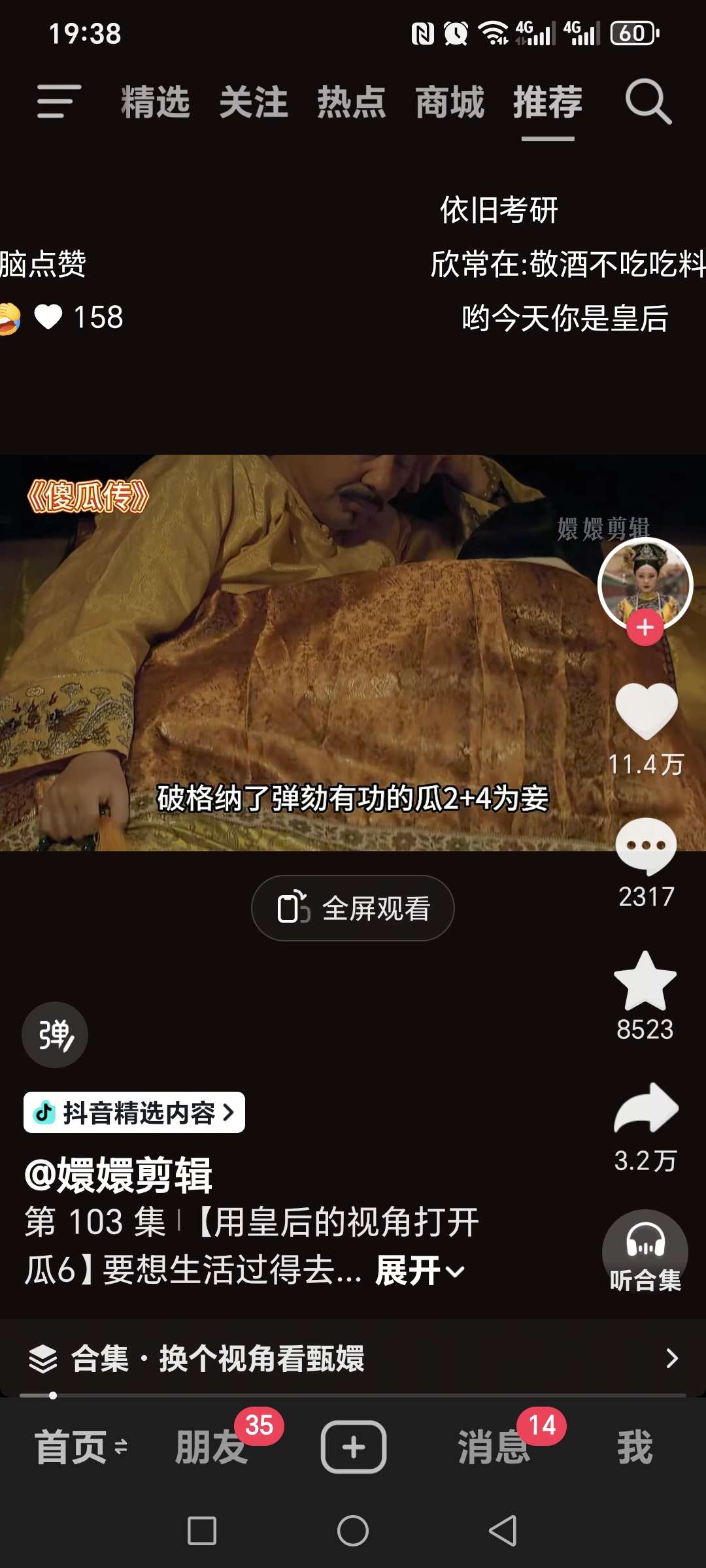This screenshot has width=706, height=1568.
Task: Open the comments section
Action: coord(646,846)
